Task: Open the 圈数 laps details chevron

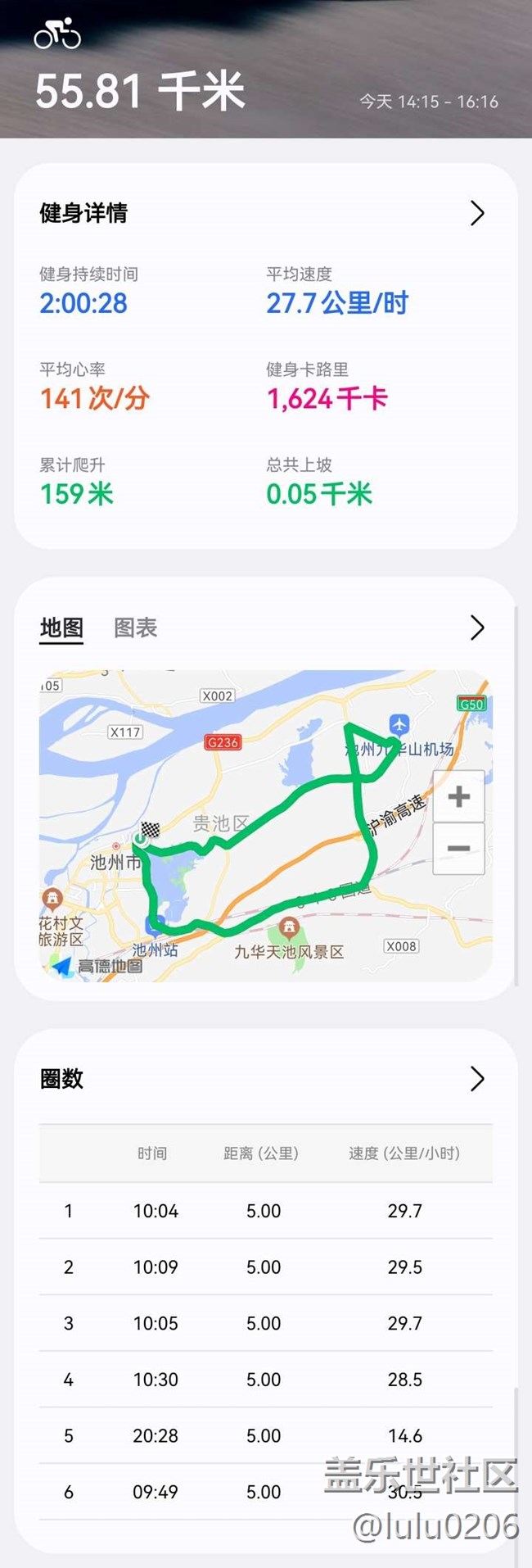Action: coord(477,1079)
